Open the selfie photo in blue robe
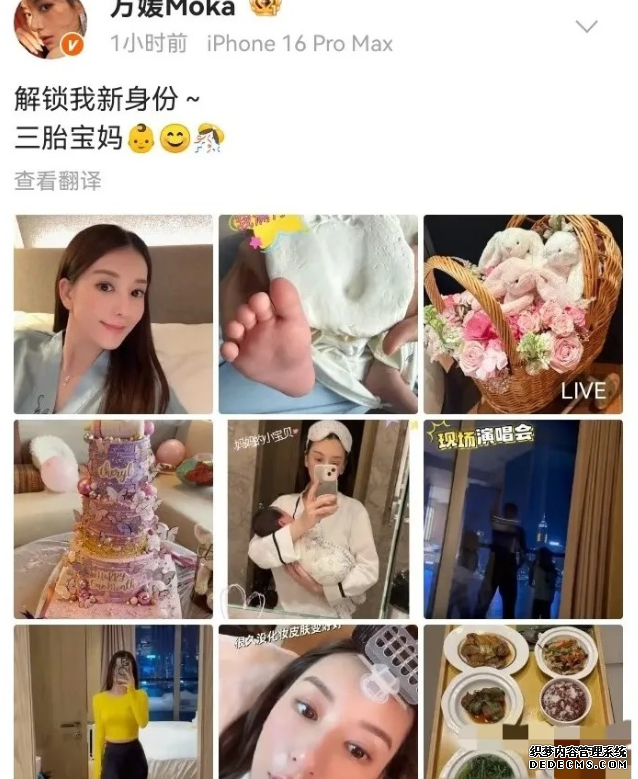Screen dimensions: 638x779 tap(113, 314)
